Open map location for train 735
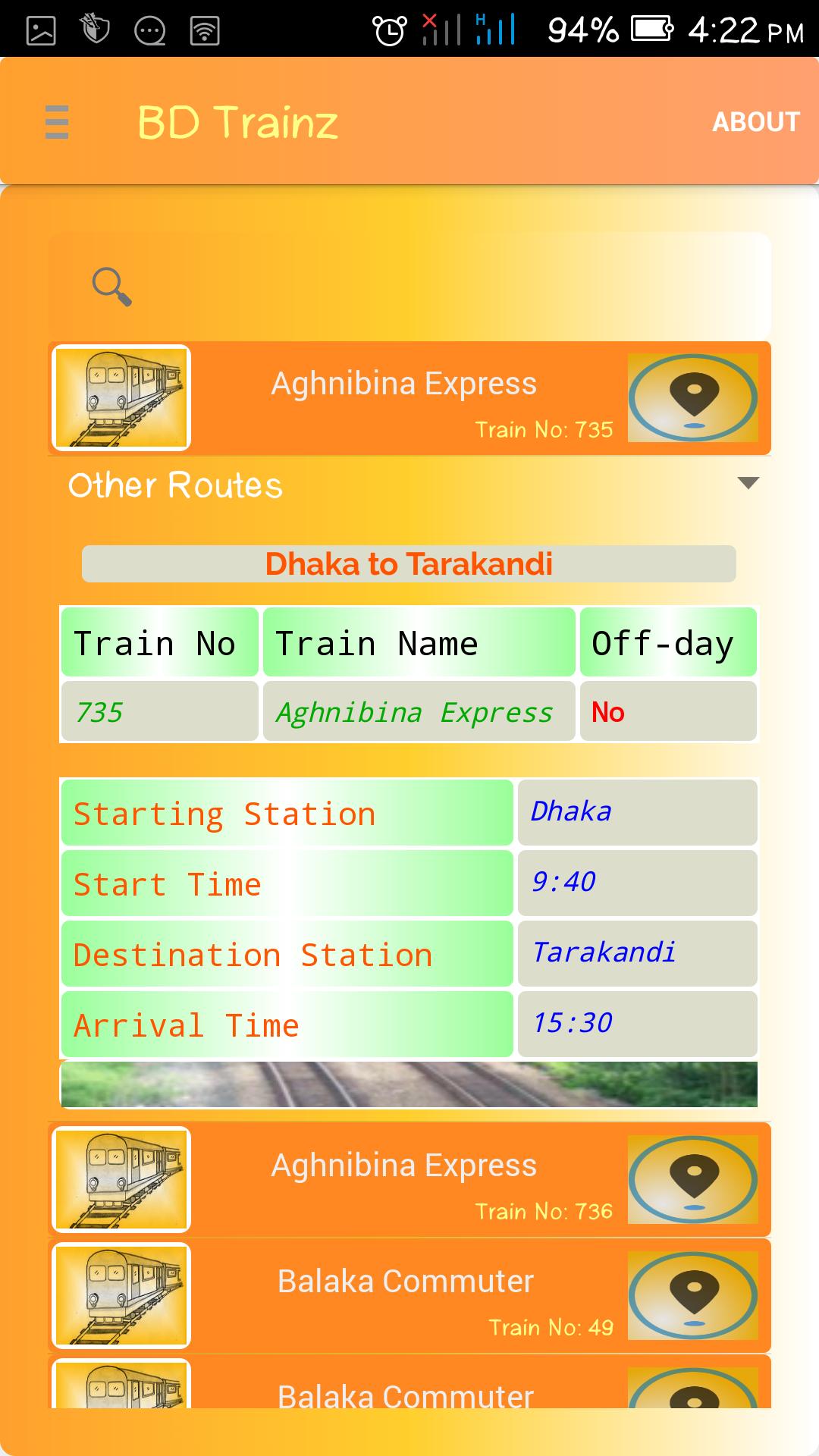 (x=692, y=398)
